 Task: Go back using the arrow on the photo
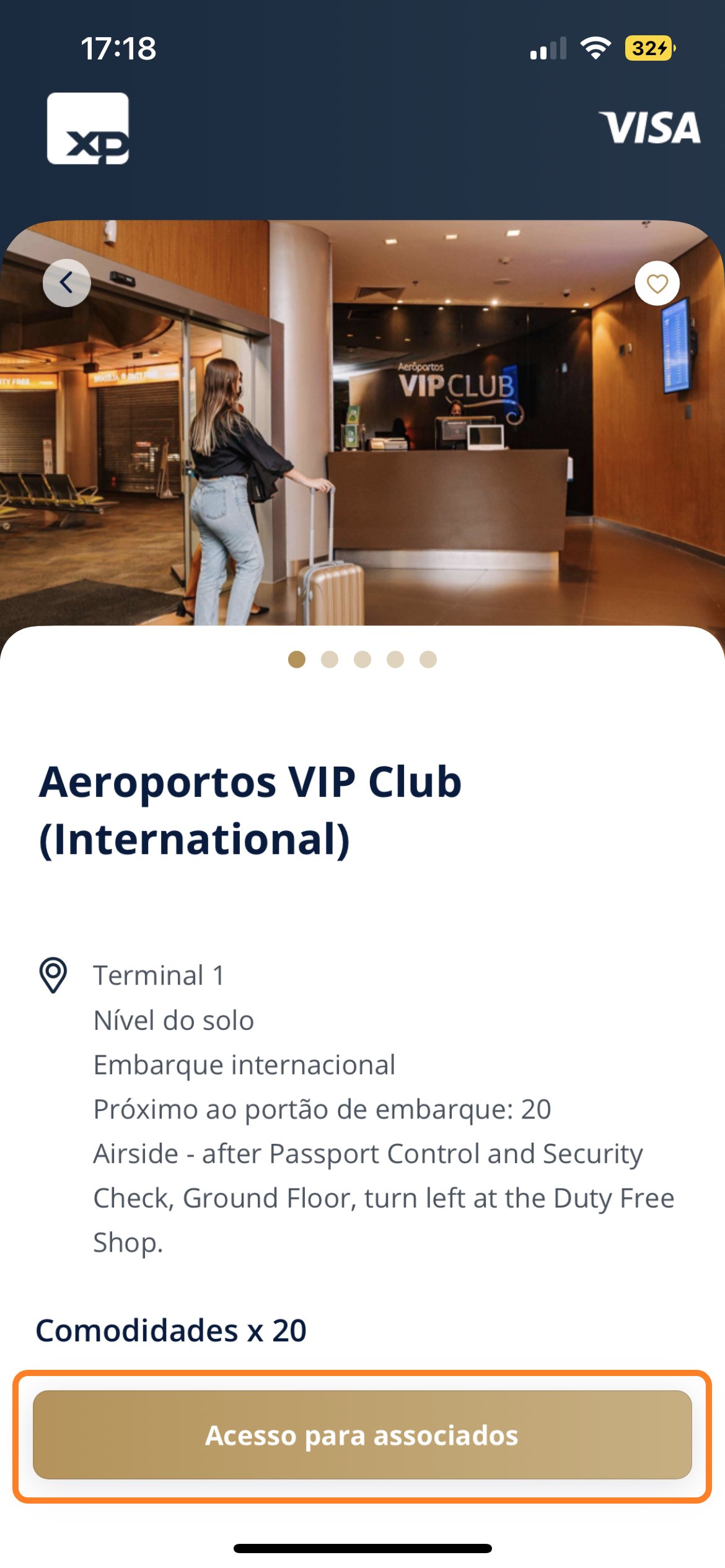click(x=66, y=282)
